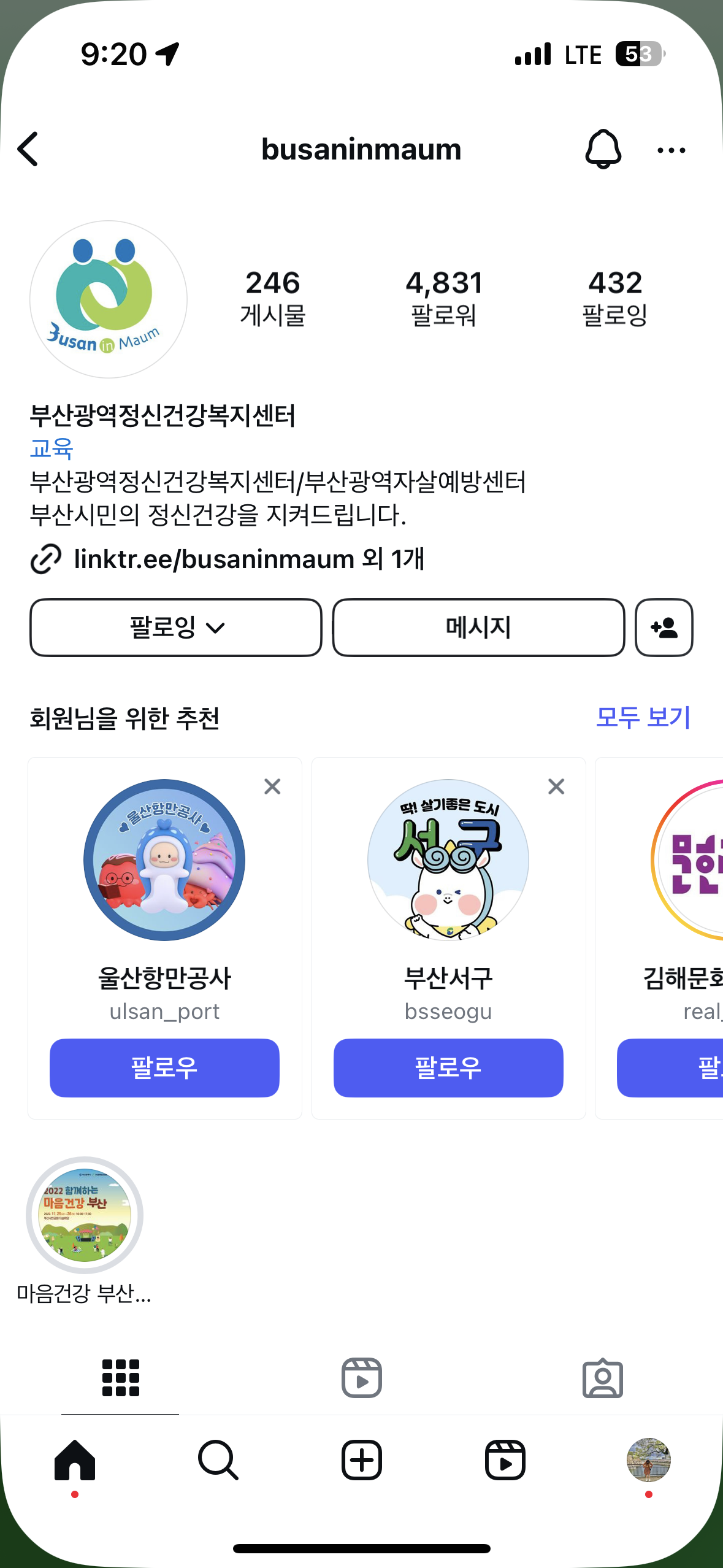Send a message via 메시지 button
The image size is (723, 1568).
pos(478,628)
